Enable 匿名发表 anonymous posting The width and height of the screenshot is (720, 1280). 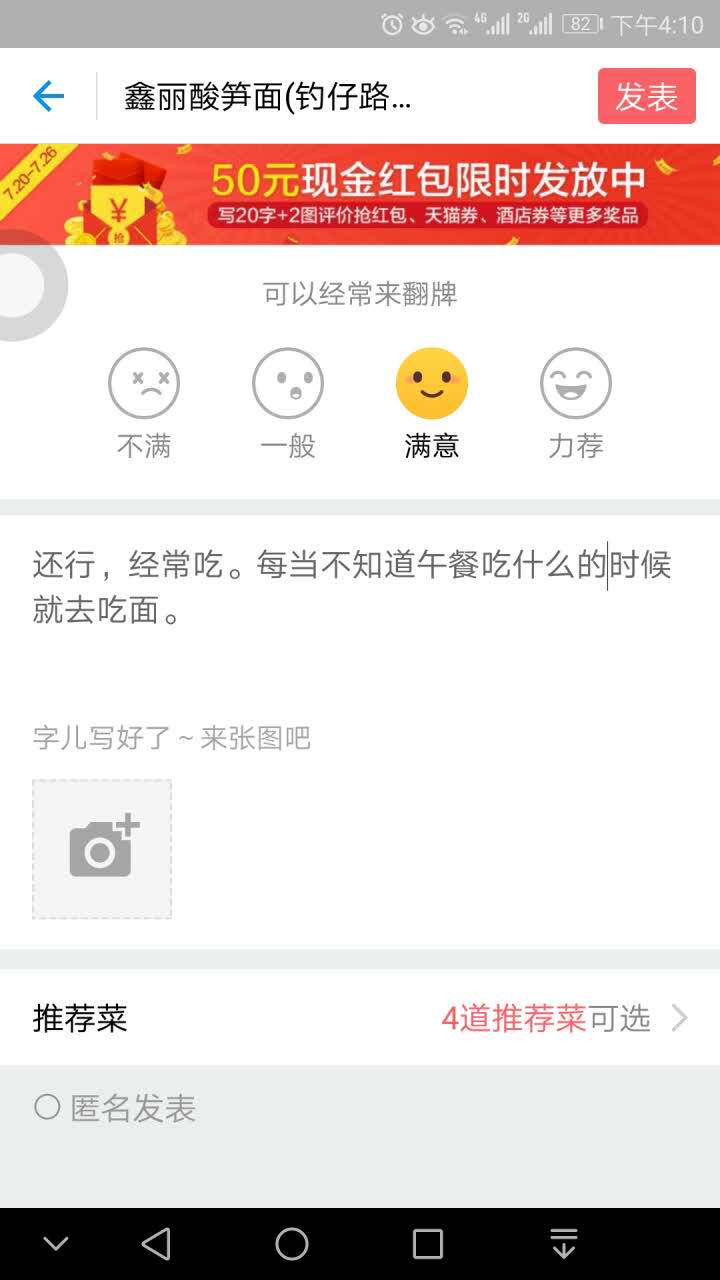click(48, 1107)
